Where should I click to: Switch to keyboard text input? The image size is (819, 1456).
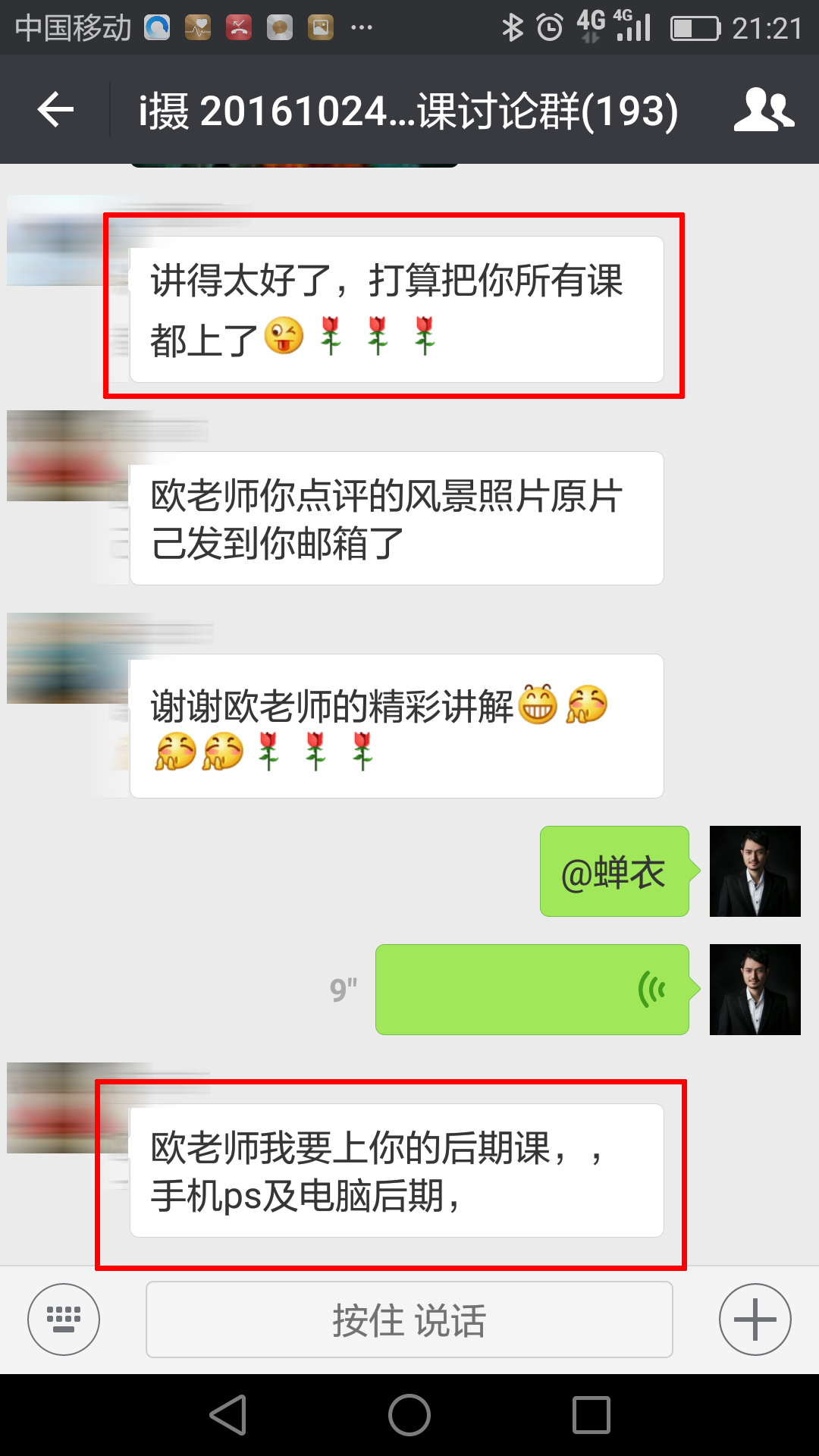click(64, 1319)
